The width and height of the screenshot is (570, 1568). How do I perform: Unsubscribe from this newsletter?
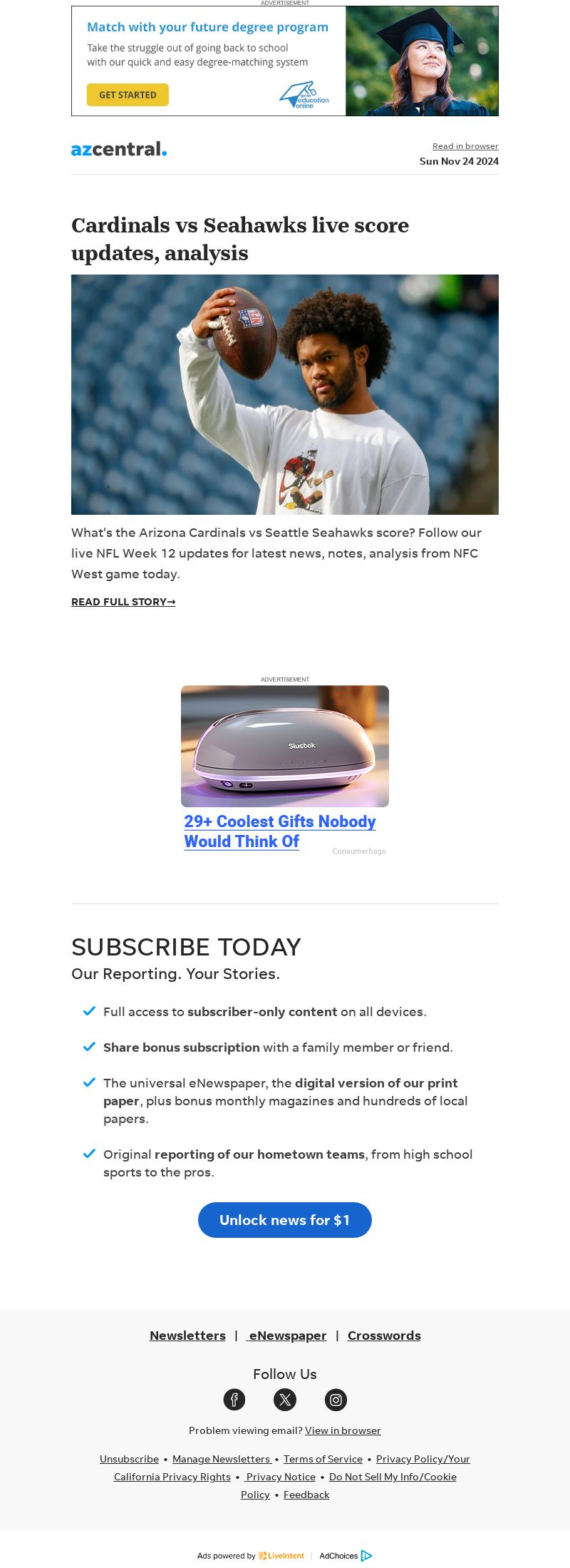[129, 1459]
